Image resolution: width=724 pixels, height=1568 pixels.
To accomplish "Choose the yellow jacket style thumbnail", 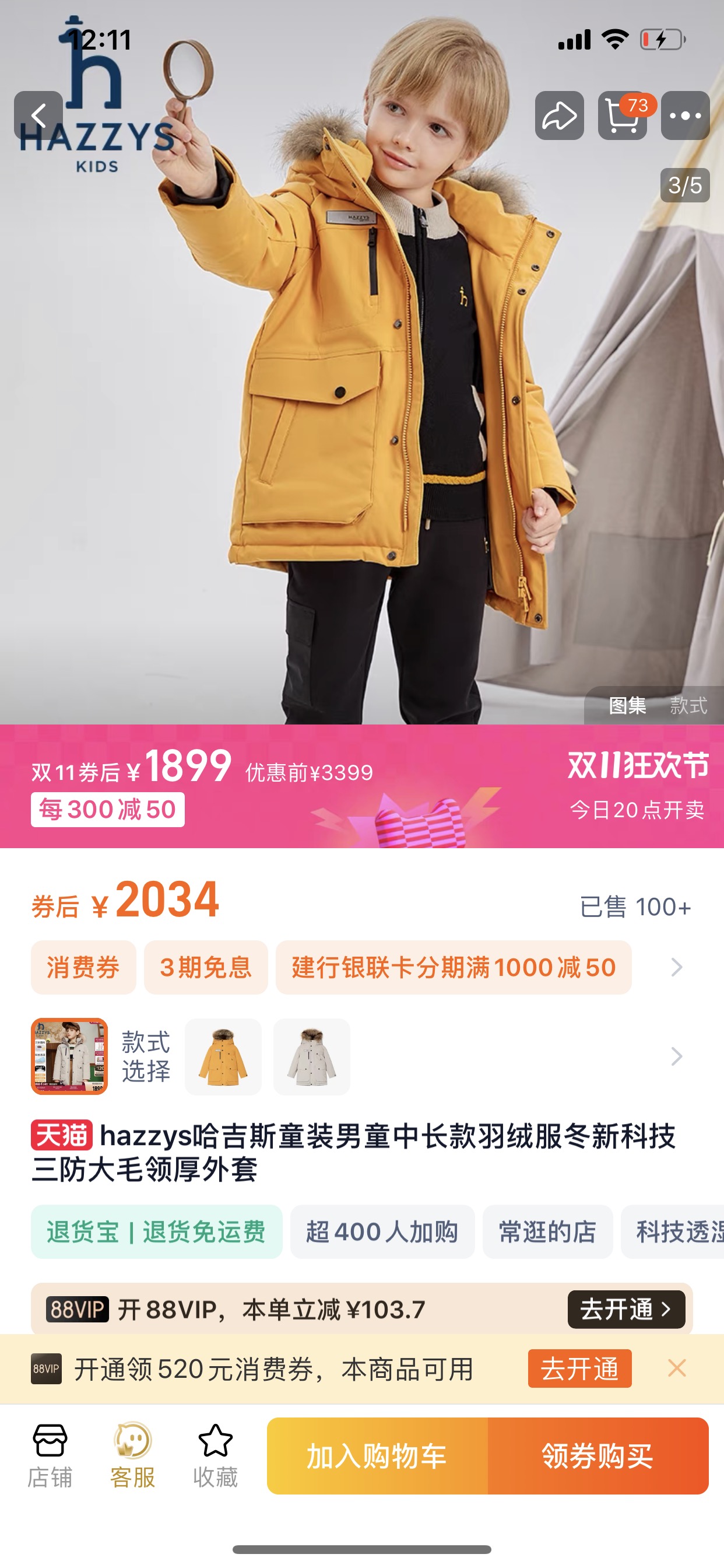I will coord(223,1056).
